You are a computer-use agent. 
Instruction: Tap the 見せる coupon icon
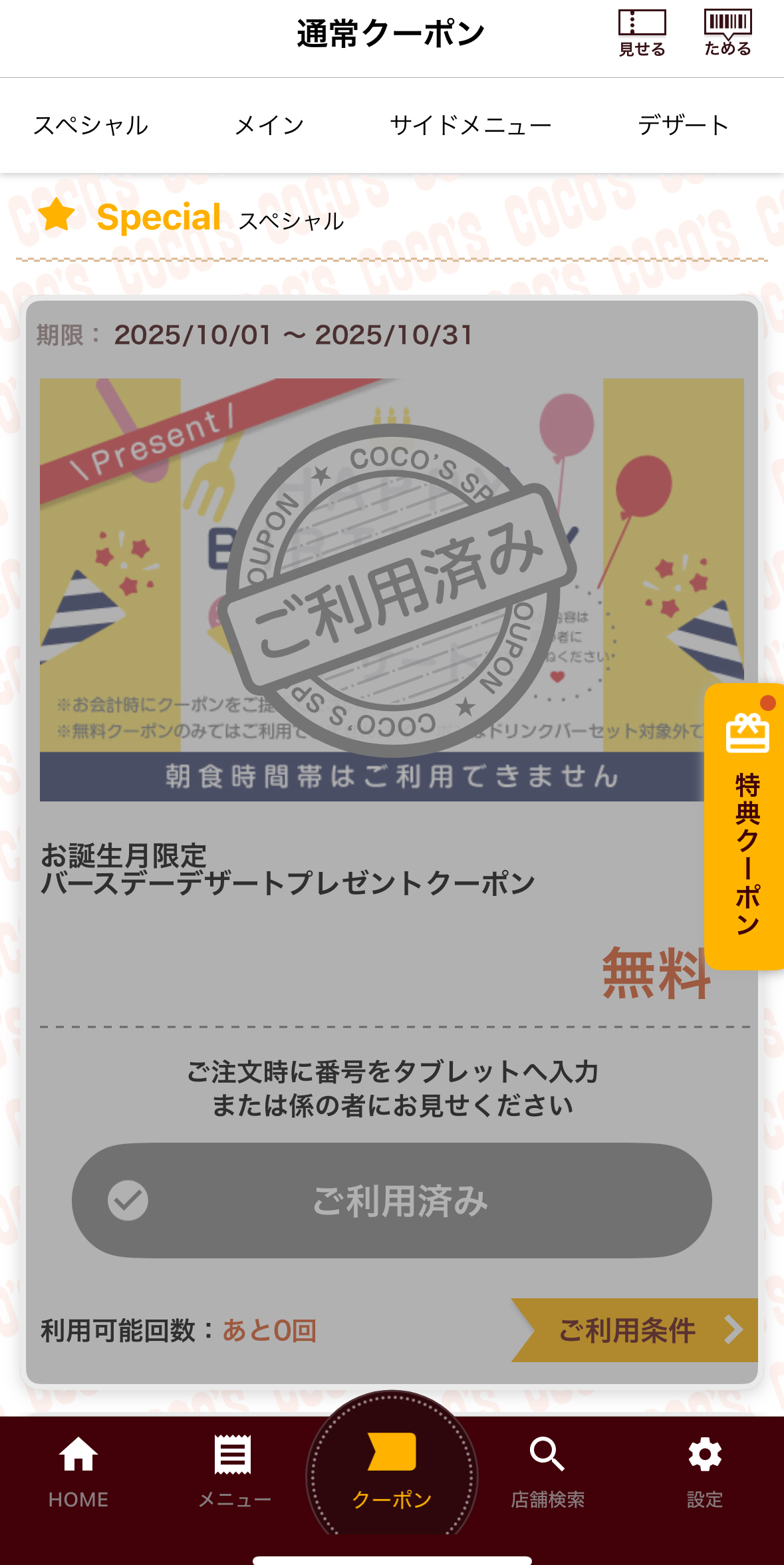(x=642, y=33)
